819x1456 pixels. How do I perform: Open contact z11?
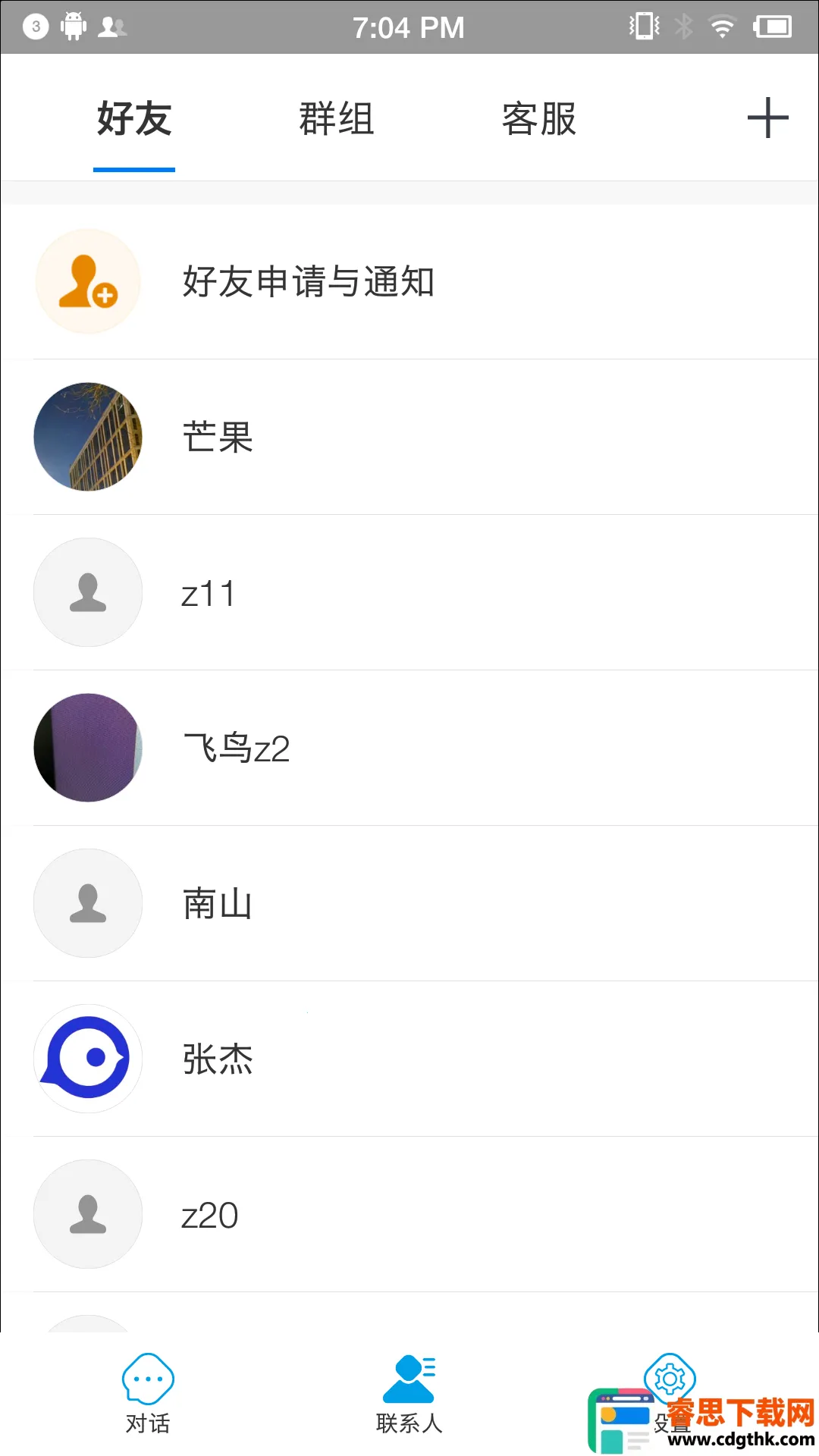(209, 593)
